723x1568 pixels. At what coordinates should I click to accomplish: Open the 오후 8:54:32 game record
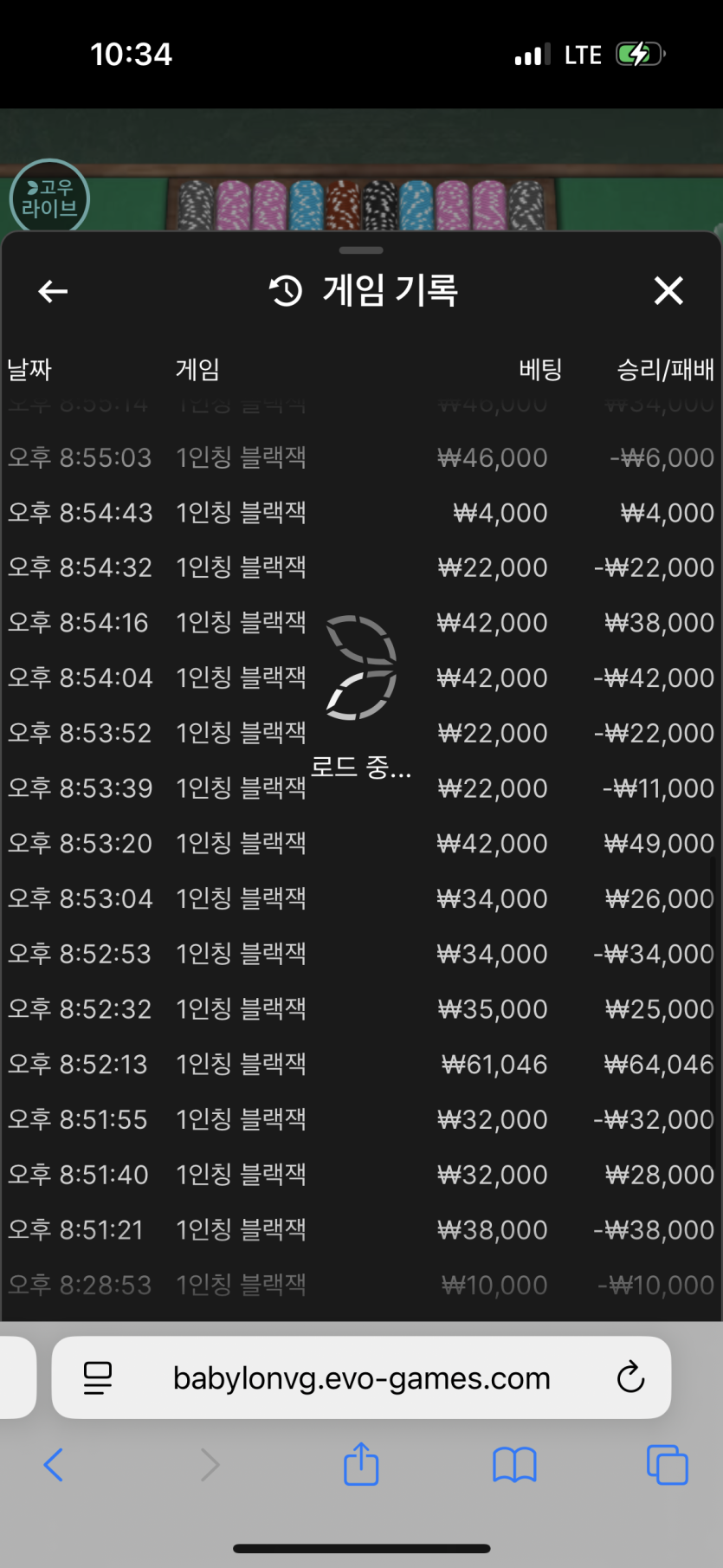point(361,567)
